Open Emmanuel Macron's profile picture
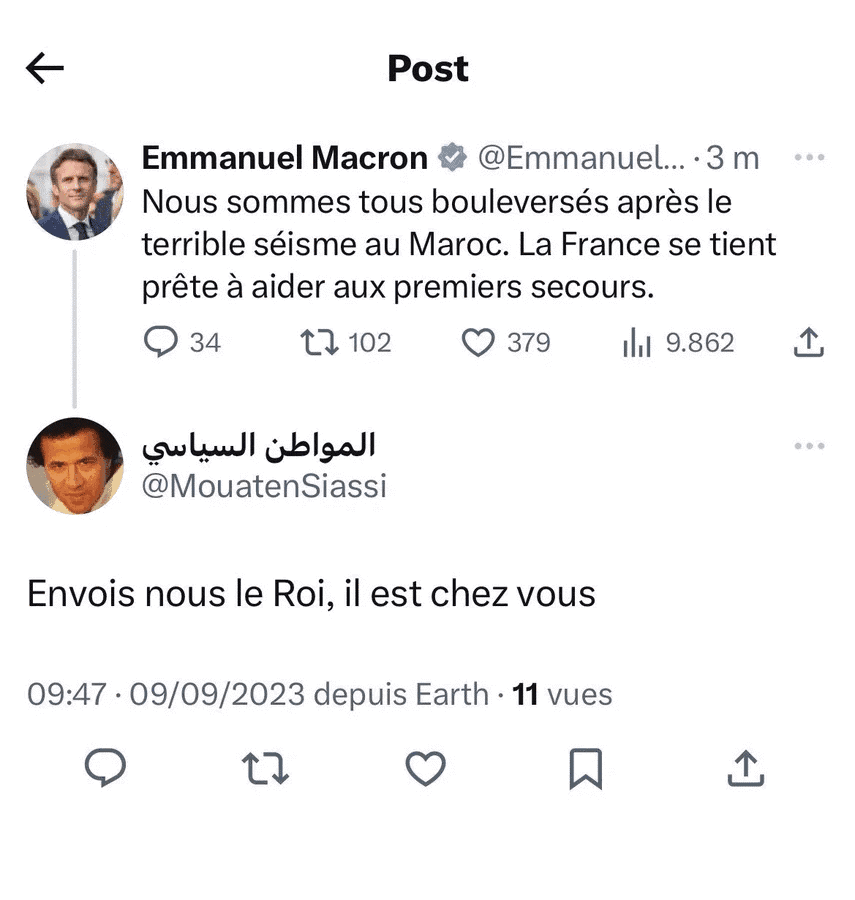855x900 pixels. coord(75,191)
